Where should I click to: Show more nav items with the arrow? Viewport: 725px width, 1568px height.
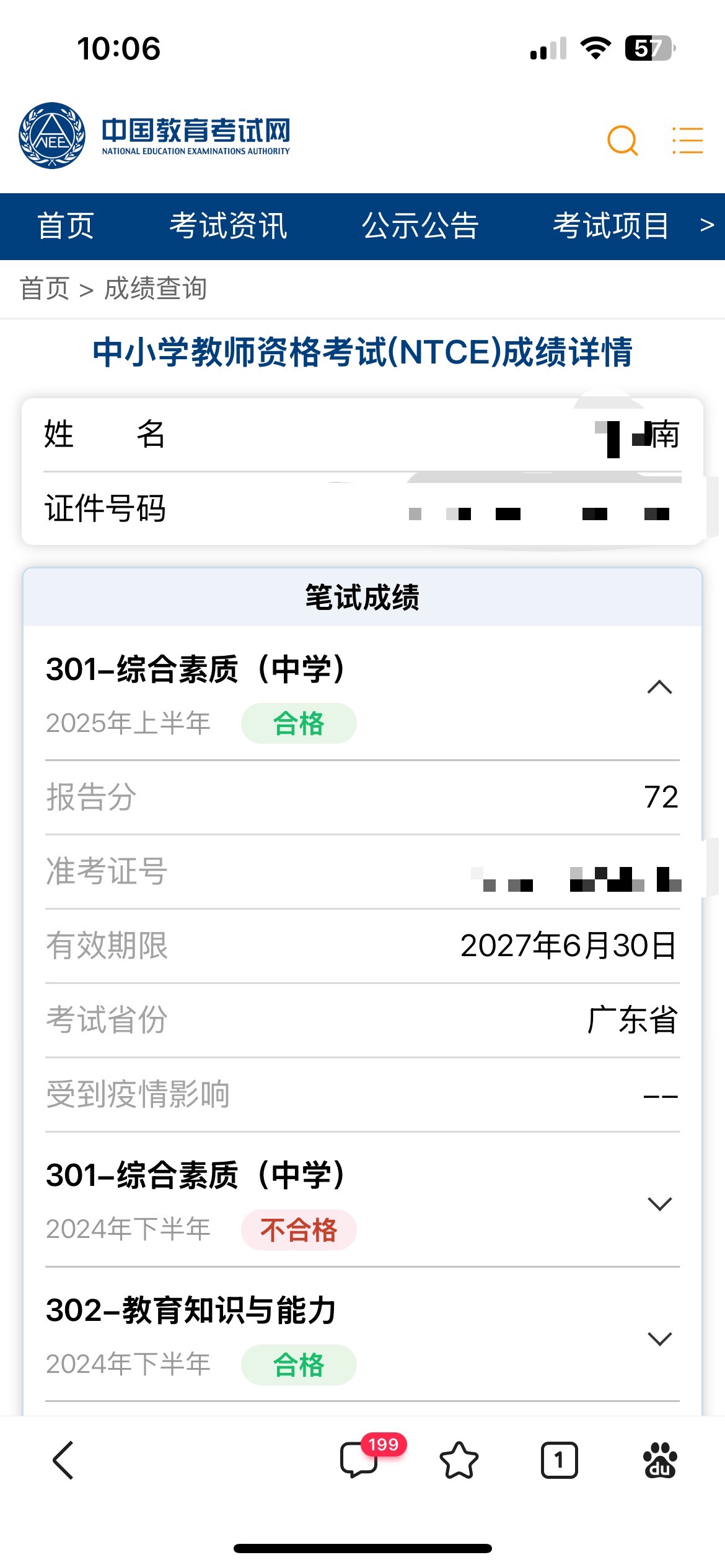tap(707, 225)
